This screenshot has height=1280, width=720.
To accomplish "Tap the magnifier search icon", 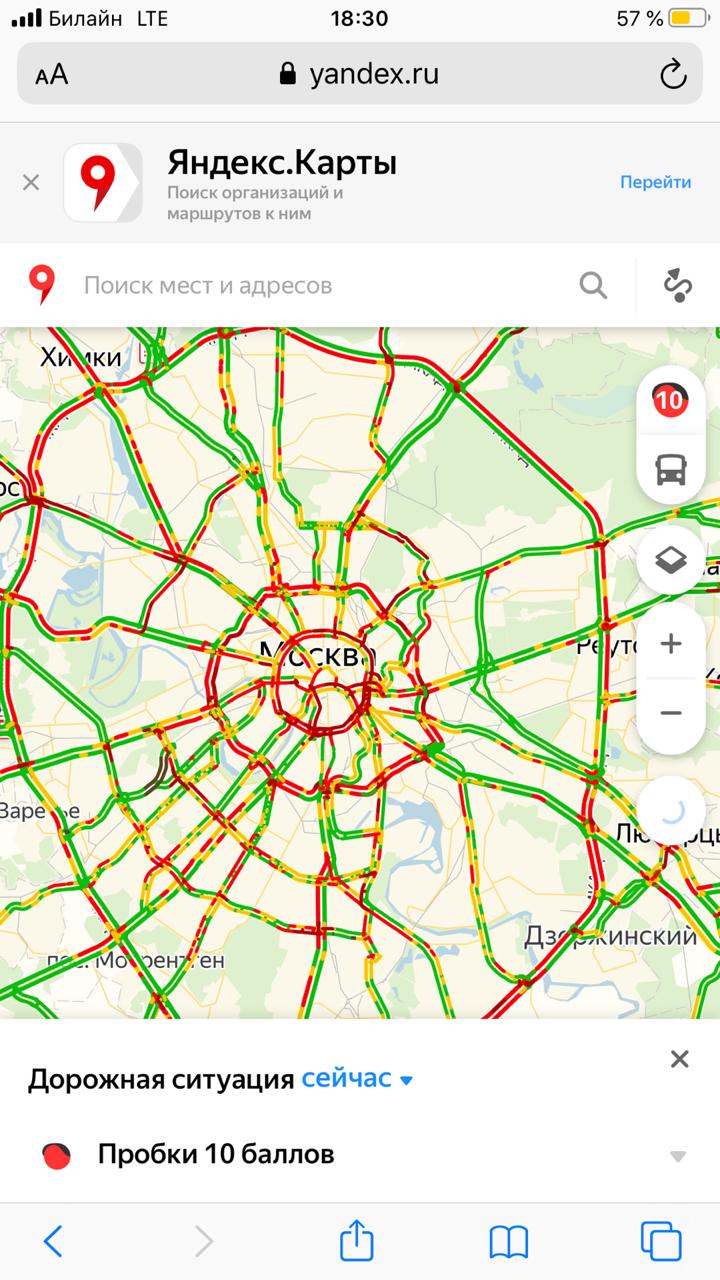I will (593, 286).
